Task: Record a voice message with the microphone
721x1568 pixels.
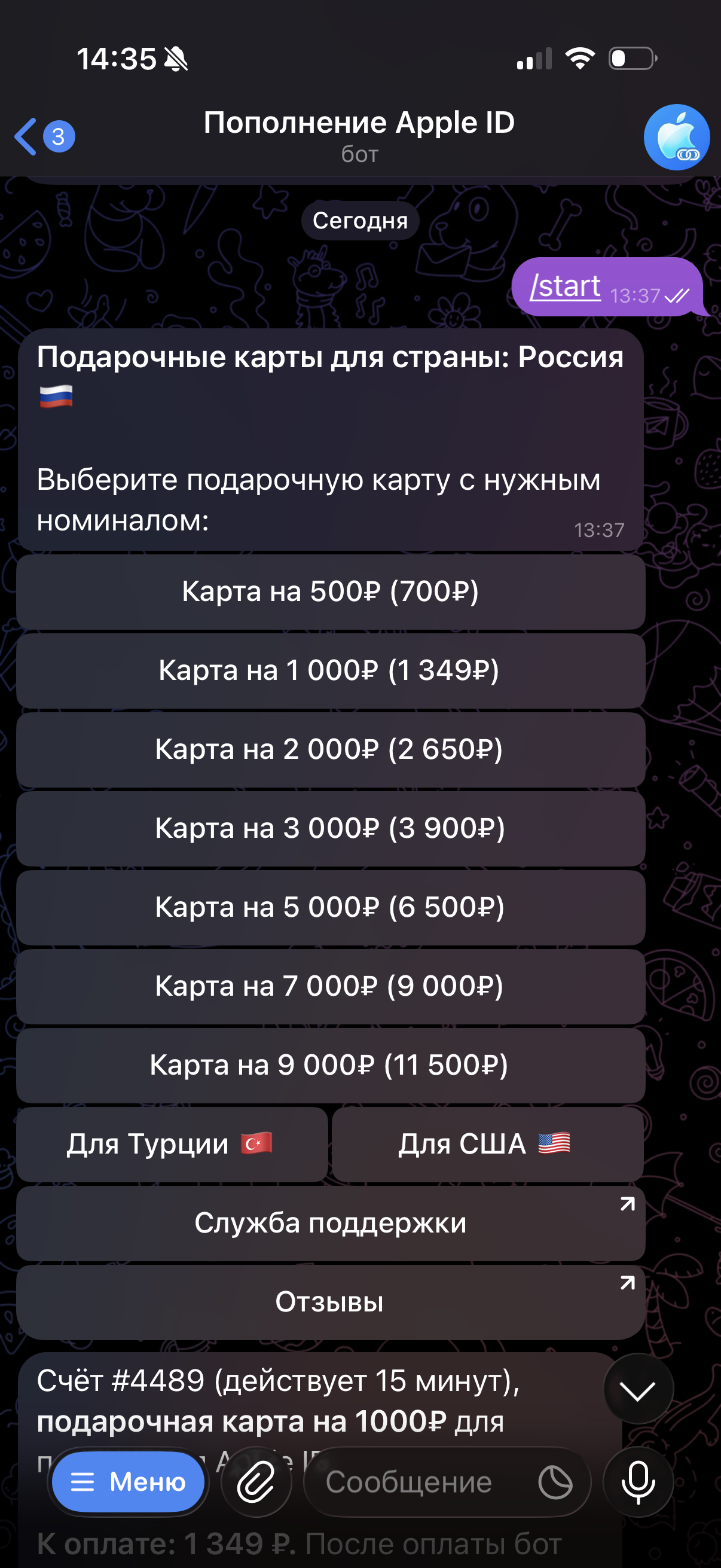Action: [x=638, y=1481]
